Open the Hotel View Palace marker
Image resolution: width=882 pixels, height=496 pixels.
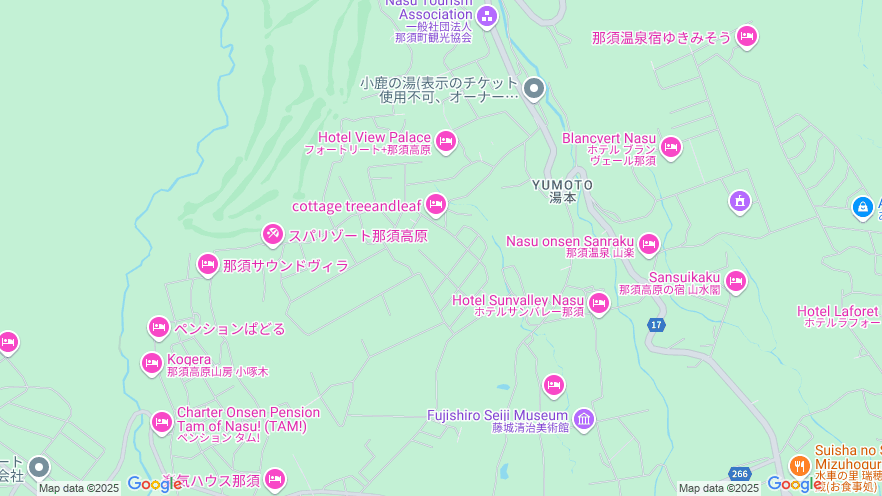pyautogui.click(x=446, y=142)
